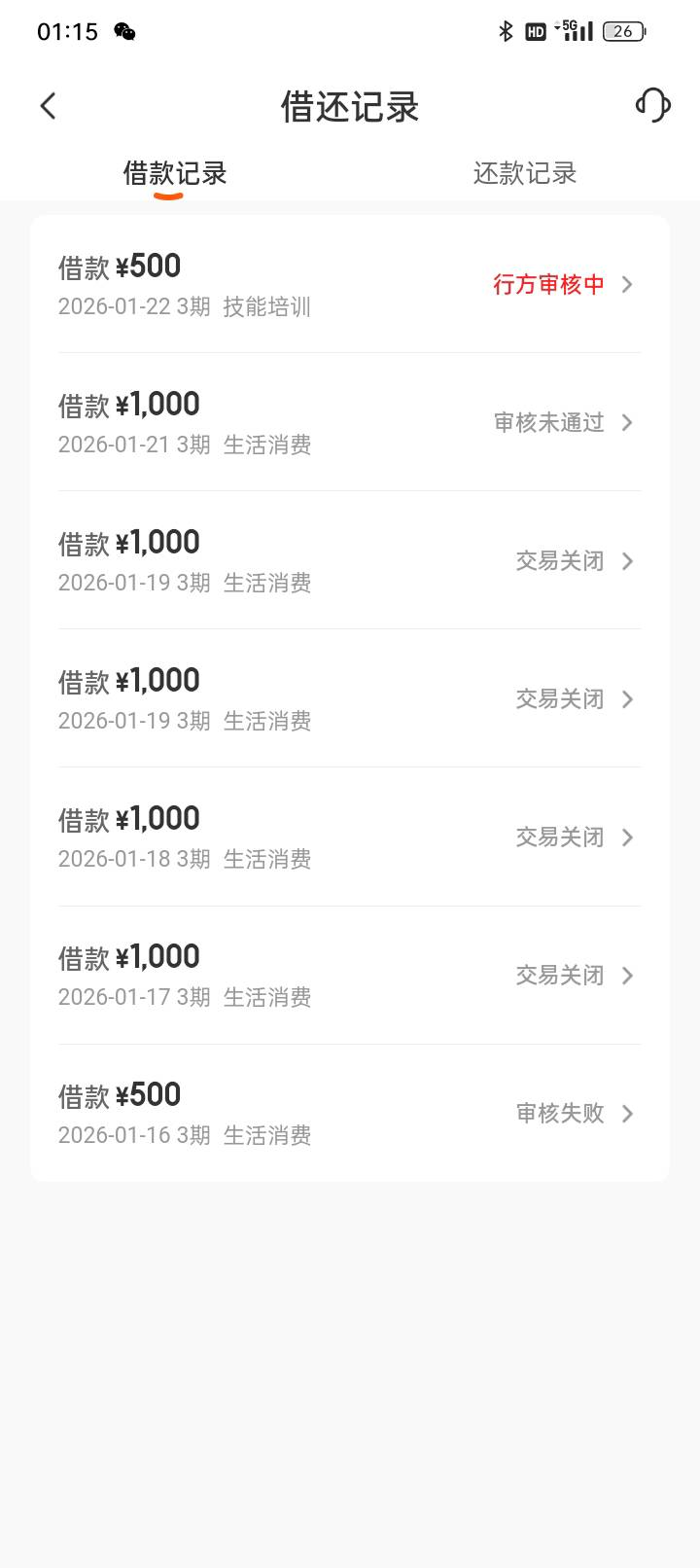Open the 2026-01-16 loan marked 审核失败
This screenshot has width=700, height=1568.
(350, 1113)
